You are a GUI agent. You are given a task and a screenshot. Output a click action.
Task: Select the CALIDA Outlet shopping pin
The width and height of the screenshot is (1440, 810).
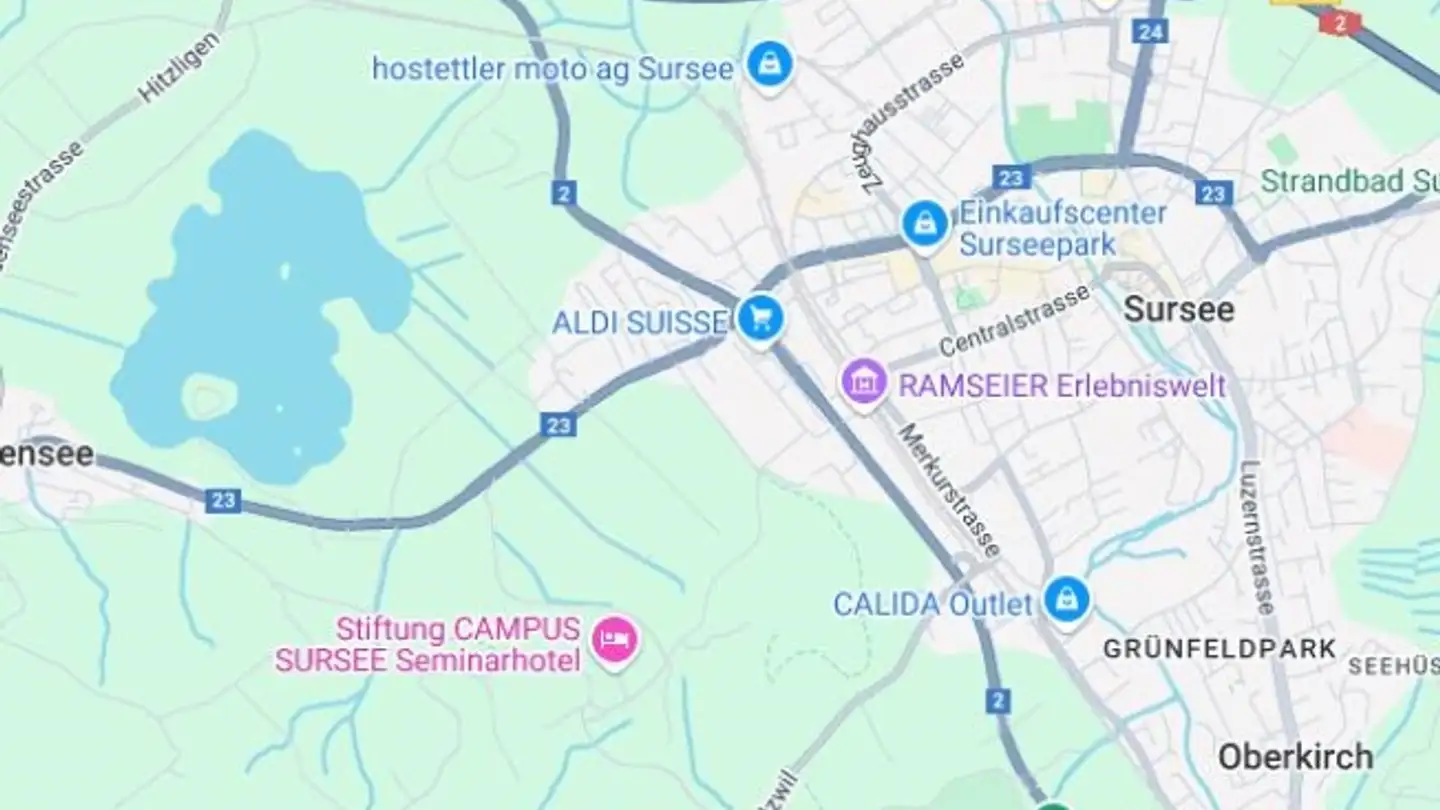pyautogui.click(x=1067, y=600)
